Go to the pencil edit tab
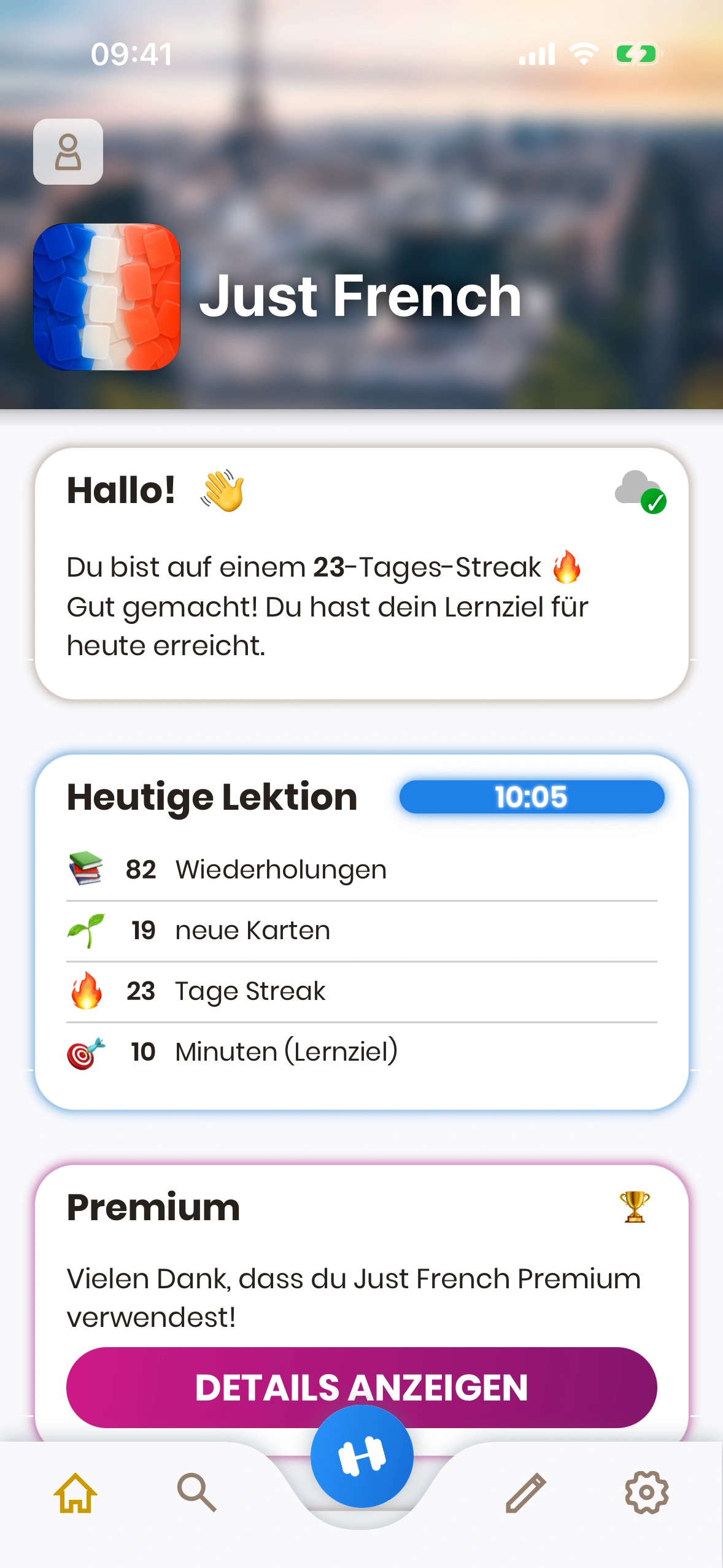The width and height of the screenshot is (723, 1568). 525,1493
